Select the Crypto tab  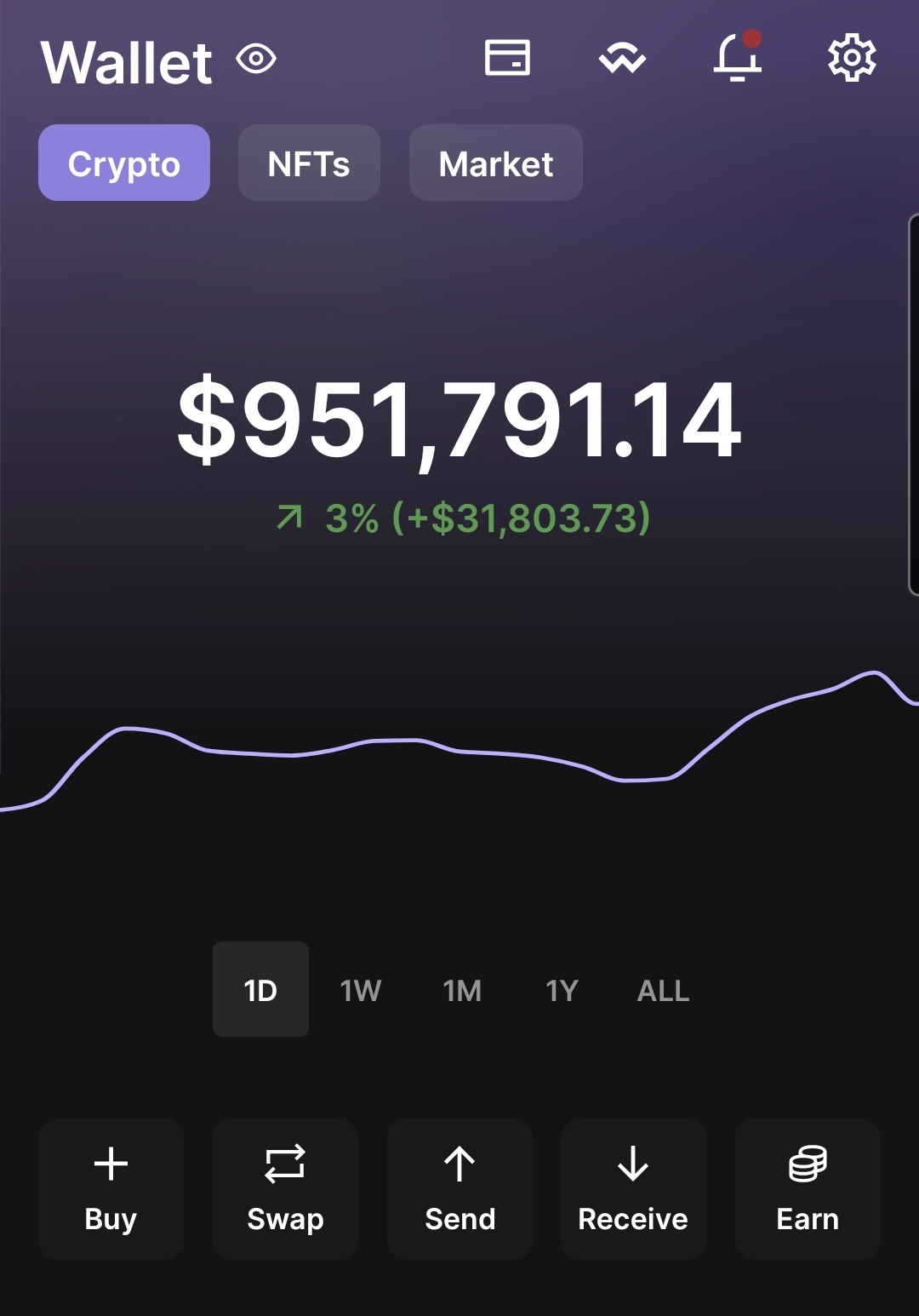click(x=124, y=163)
